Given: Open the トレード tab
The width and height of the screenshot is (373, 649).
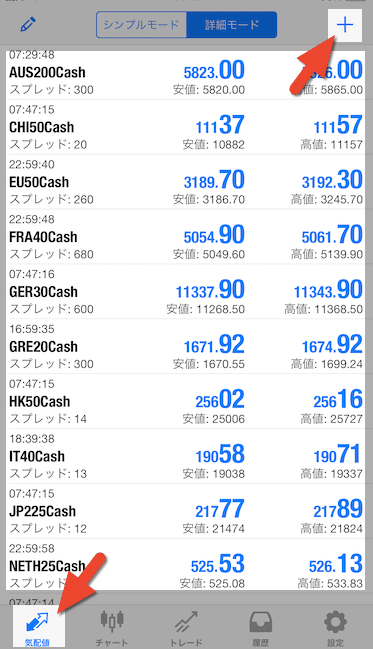Looking at the screenshot, I should click(186, 627).
